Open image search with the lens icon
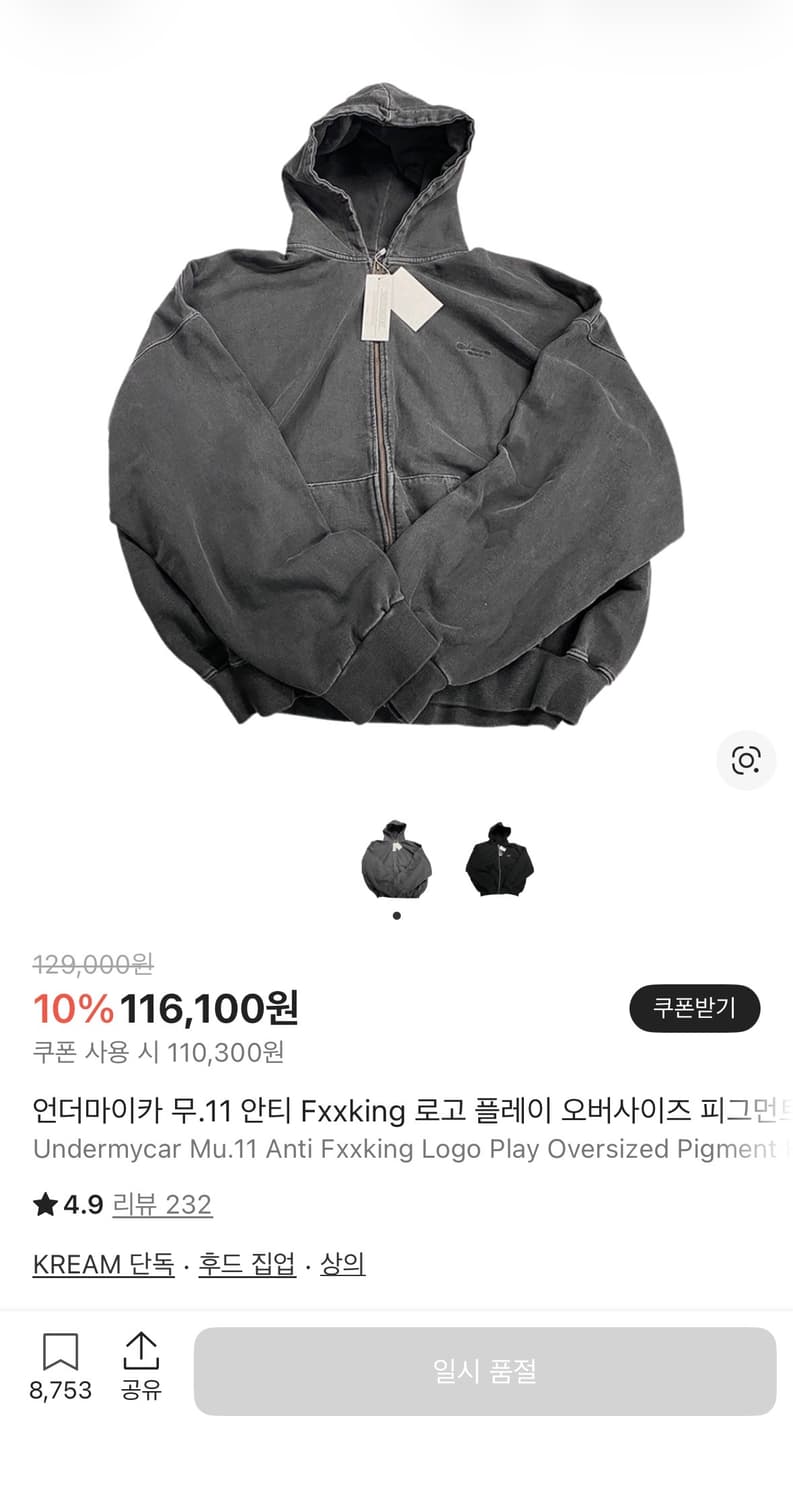This screenshot has width=793, height=1500. 746,761
